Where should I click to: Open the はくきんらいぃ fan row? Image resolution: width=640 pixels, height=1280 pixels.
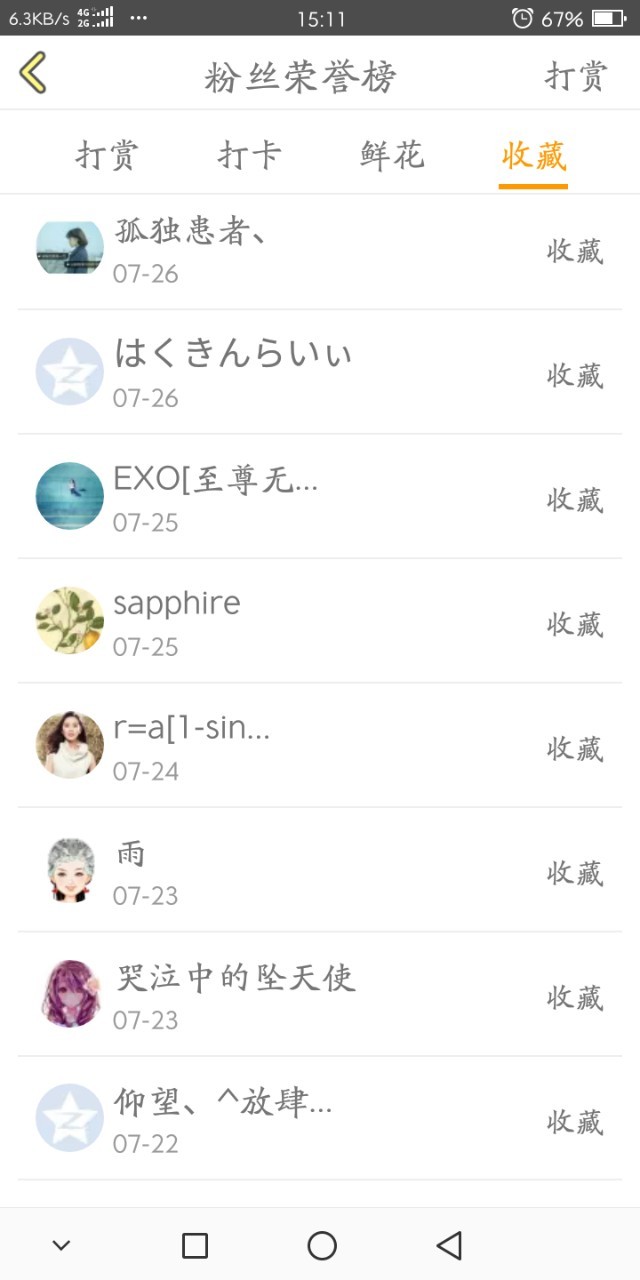click(x=320, y=373)
